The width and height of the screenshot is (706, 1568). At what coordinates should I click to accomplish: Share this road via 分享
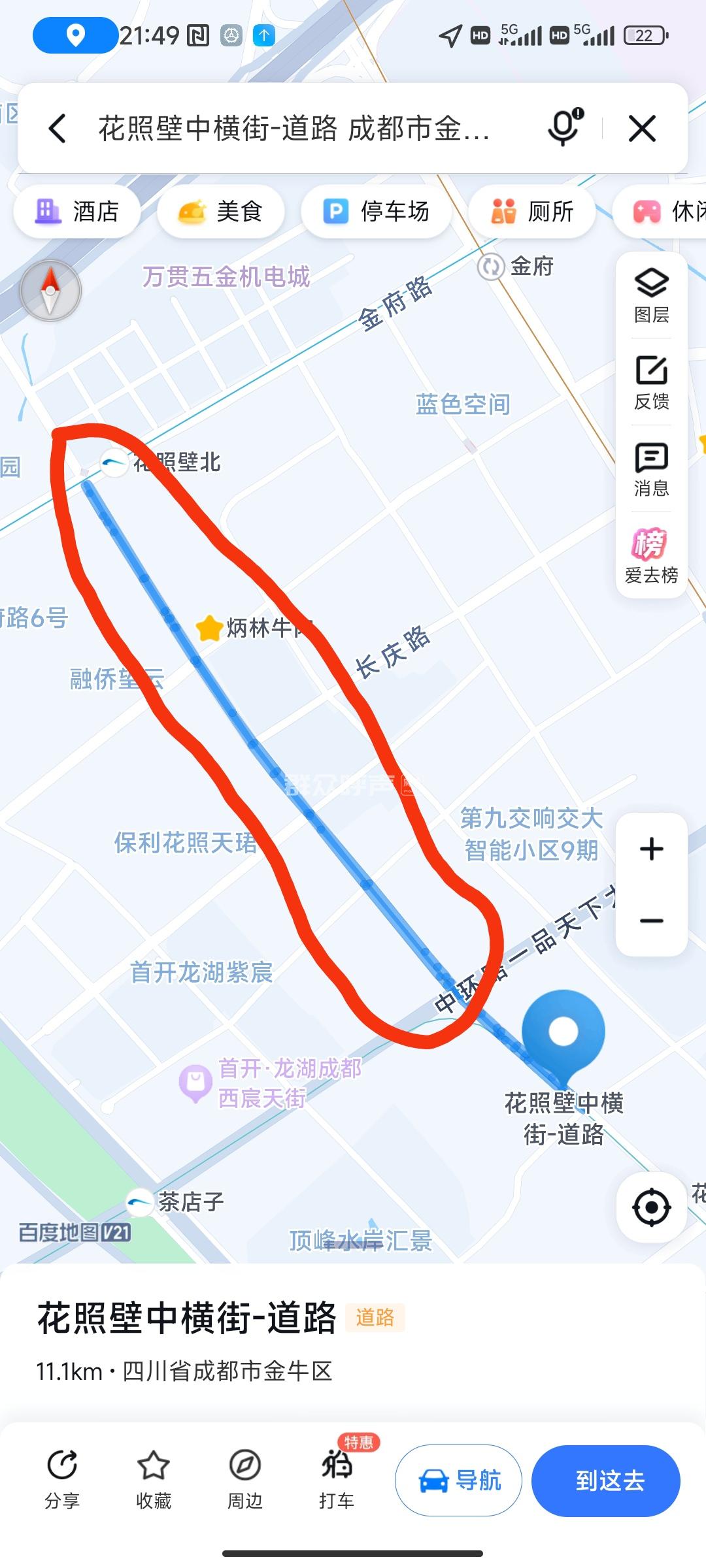point(62,1479)
